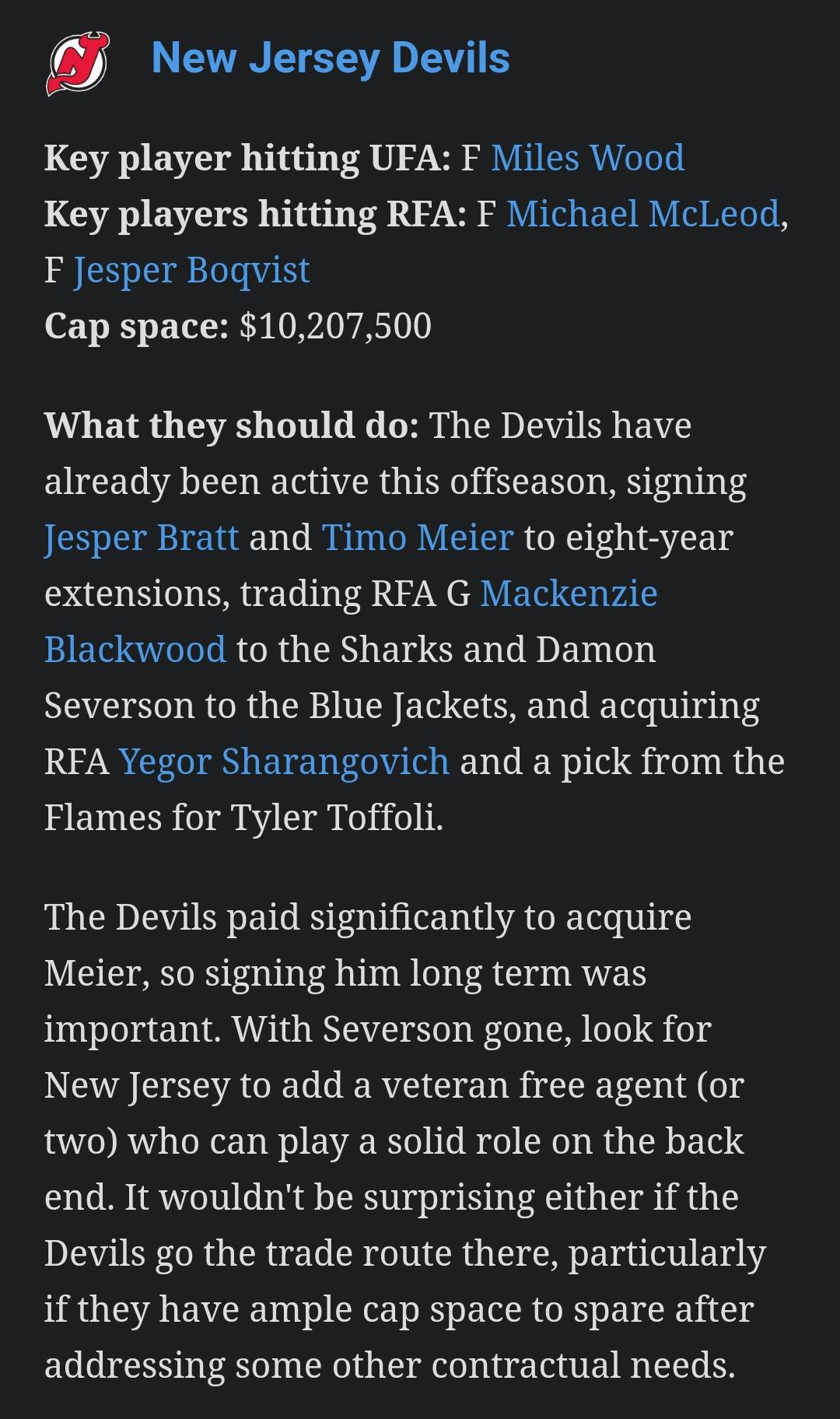Select the Timo Meier link
The width and height of the screenshot is (840, 1419).
pos(418,538)
